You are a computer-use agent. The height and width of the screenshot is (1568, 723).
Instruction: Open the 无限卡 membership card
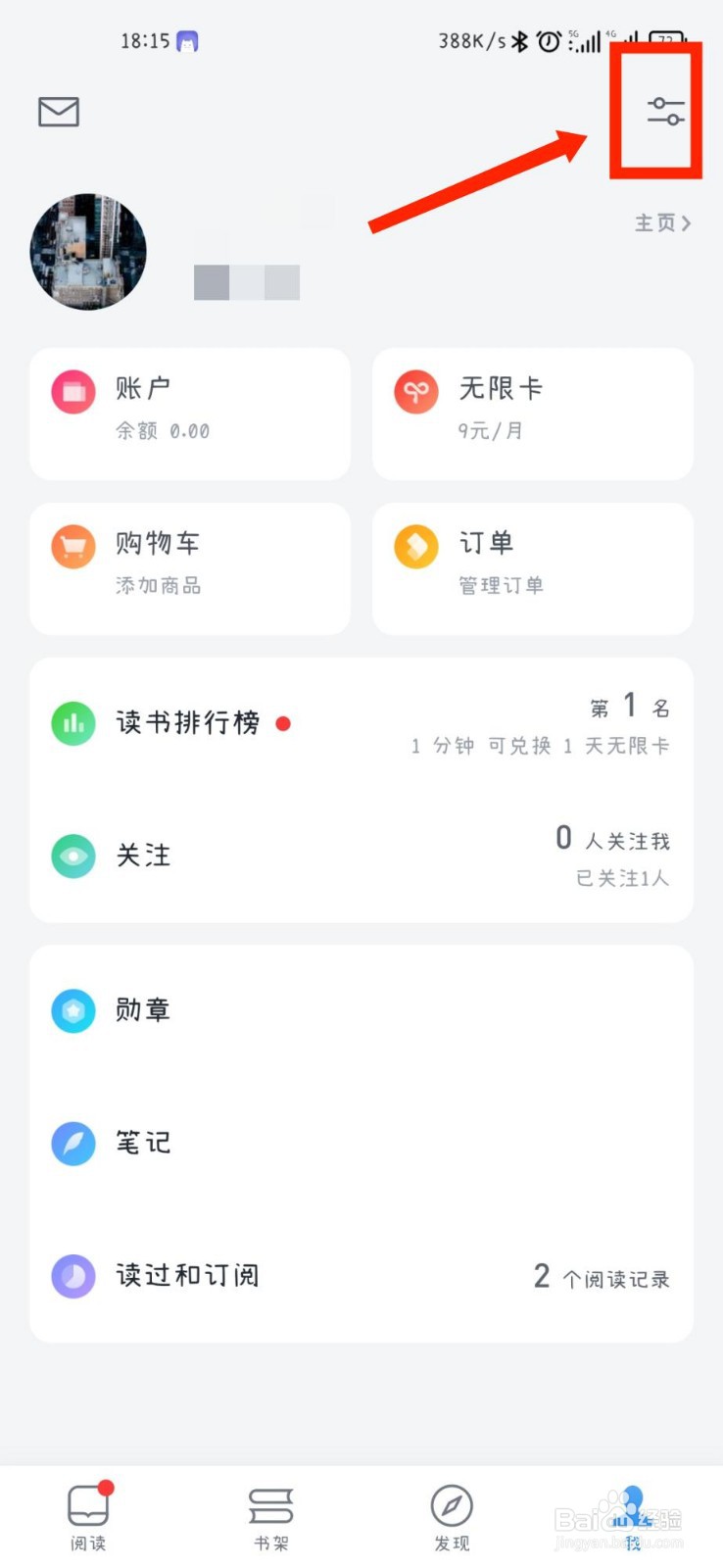533,414
